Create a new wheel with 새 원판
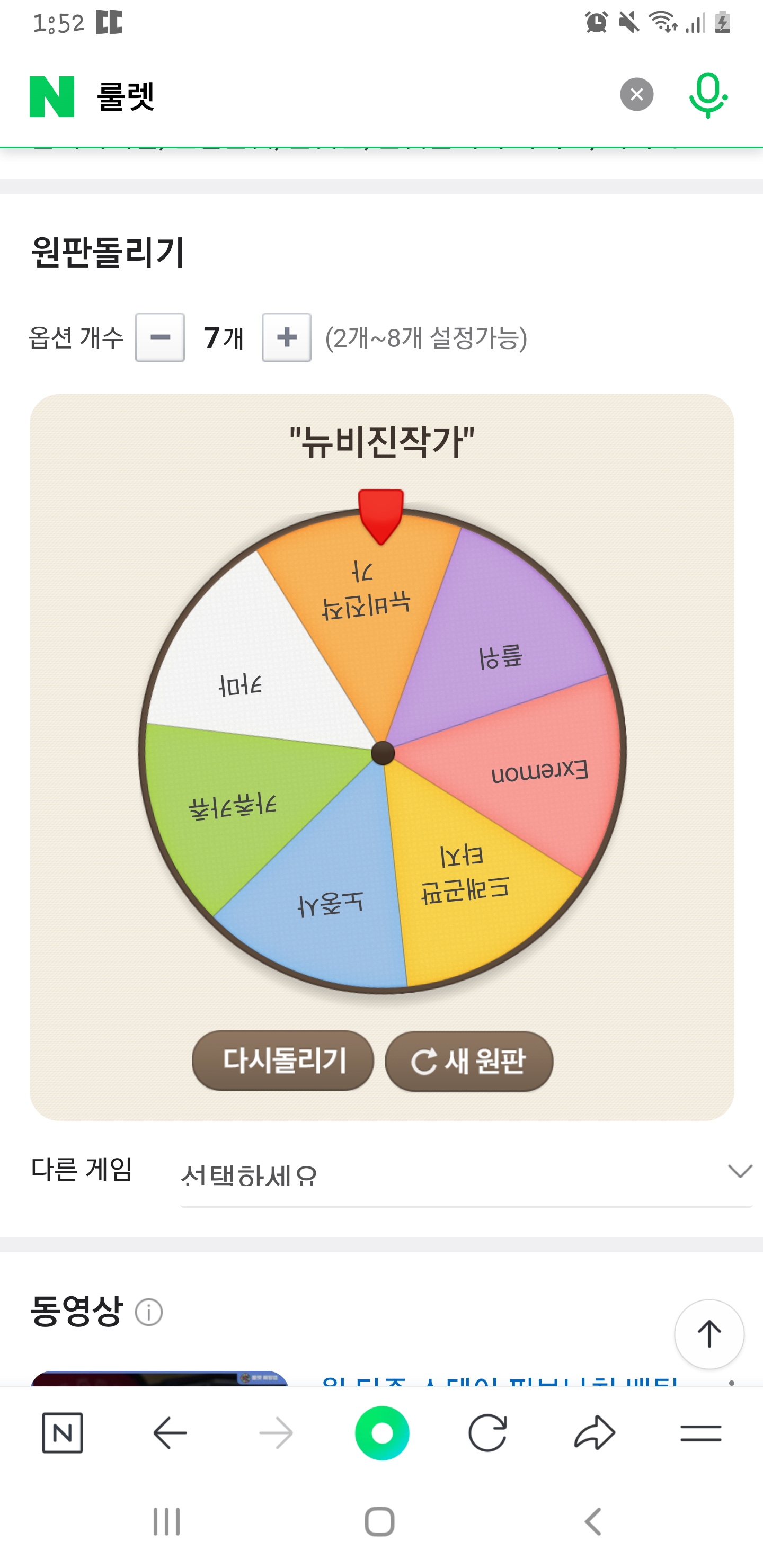Image resolution: width=763 pixels, height=1568 pixels. [469, 1061]
